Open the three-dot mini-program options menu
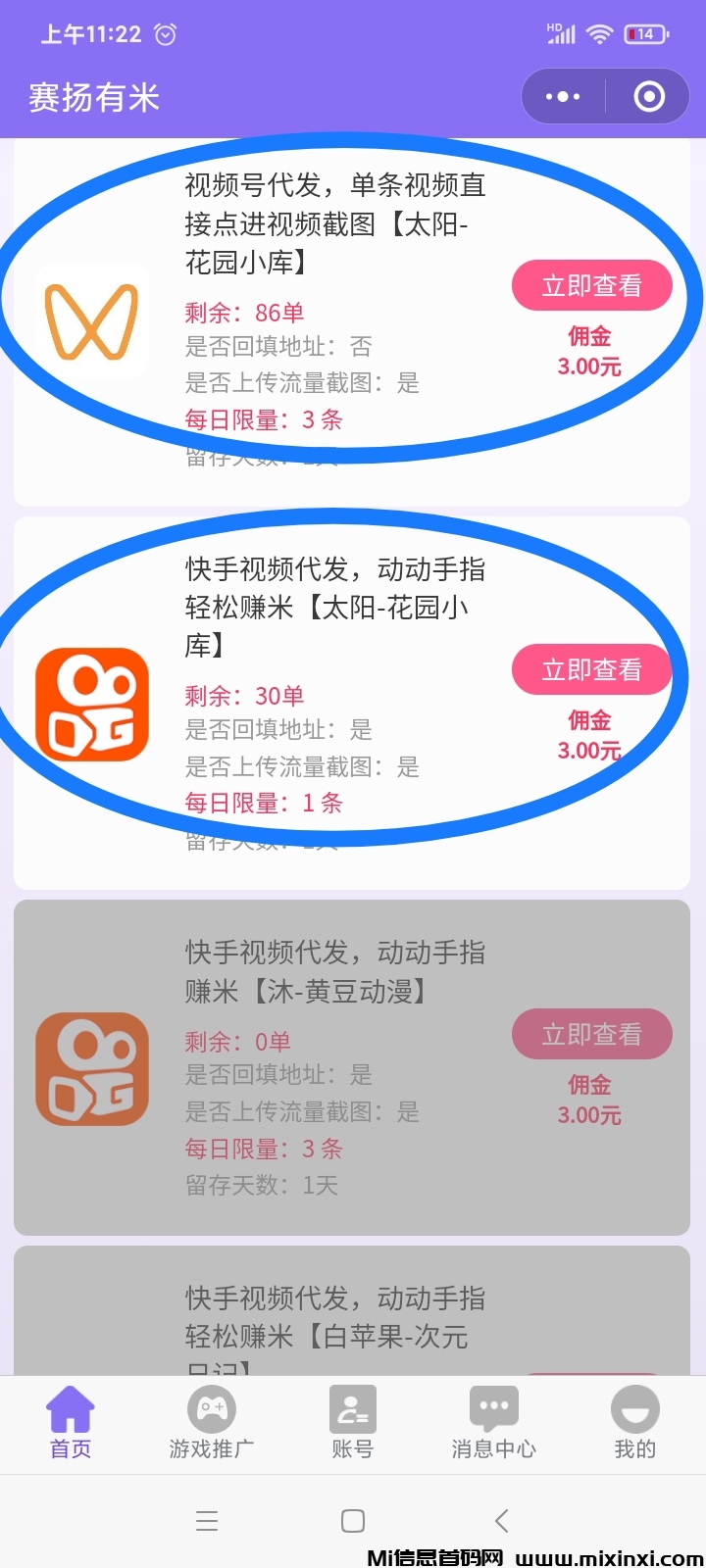The height and width of the screenshot is (1568, 706). coord(561,96)
